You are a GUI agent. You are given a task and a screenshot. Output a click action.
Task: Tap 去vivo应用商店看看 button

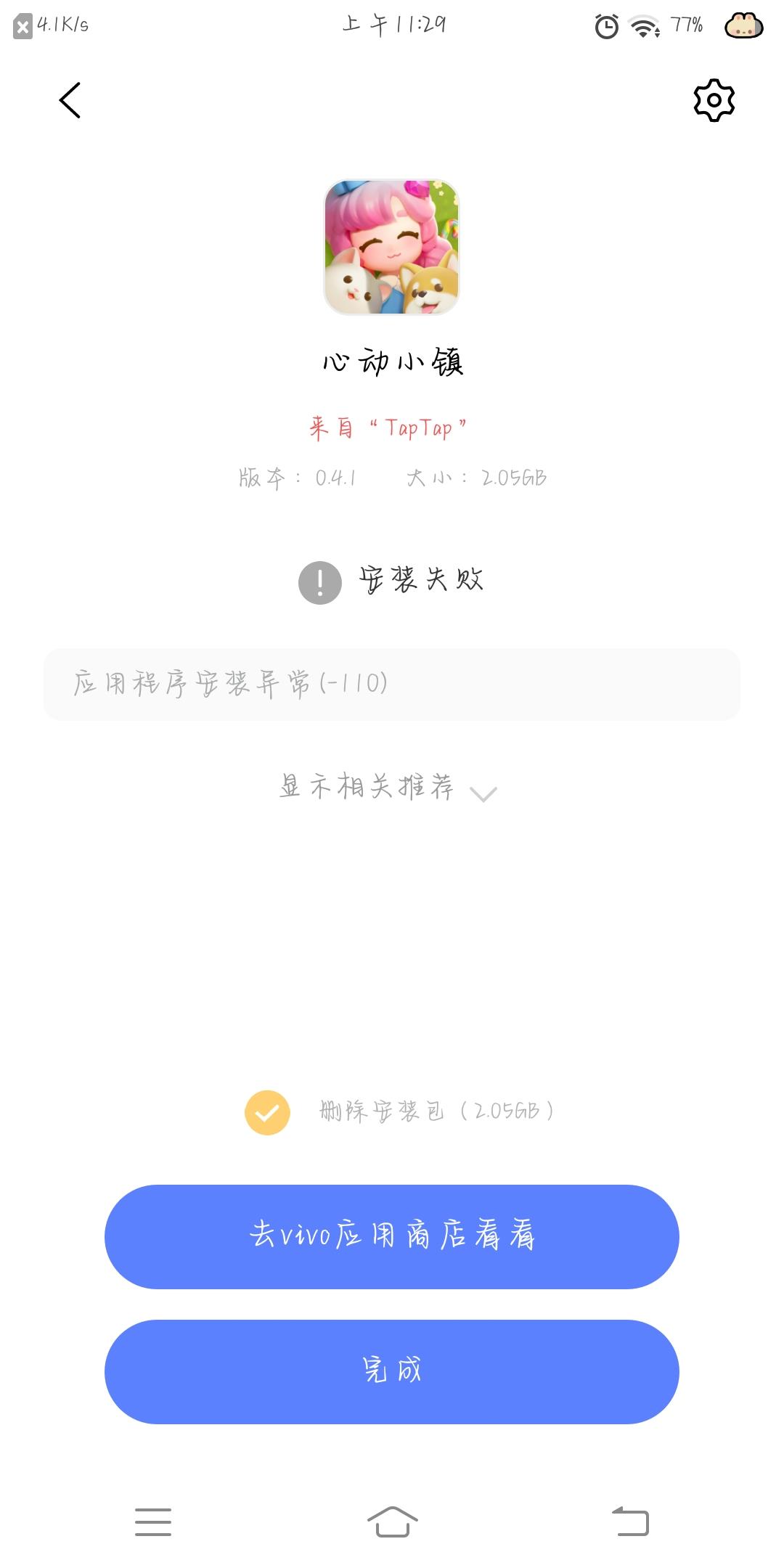(392, 1238)
